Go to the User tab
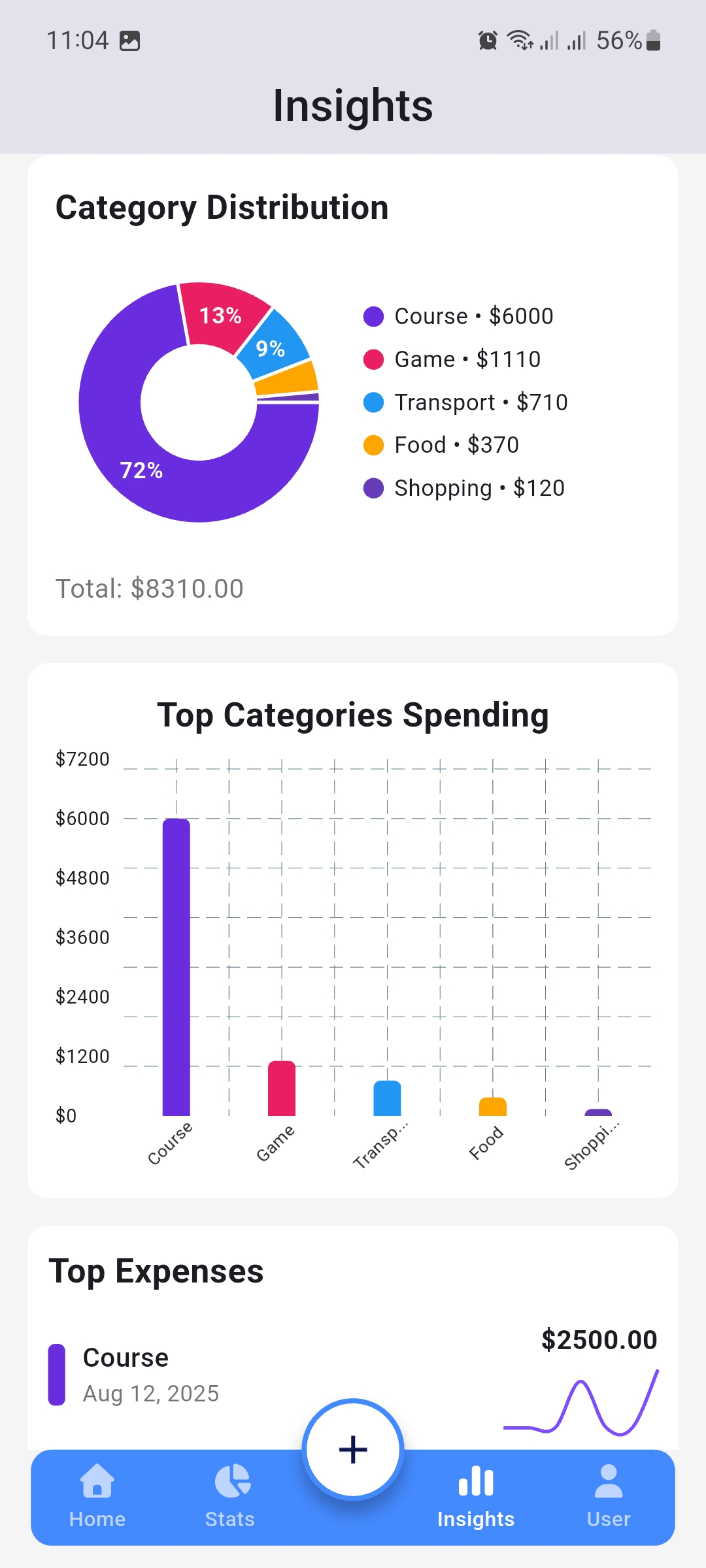This screenshot has height=1568, width=706. [608, 1496]
